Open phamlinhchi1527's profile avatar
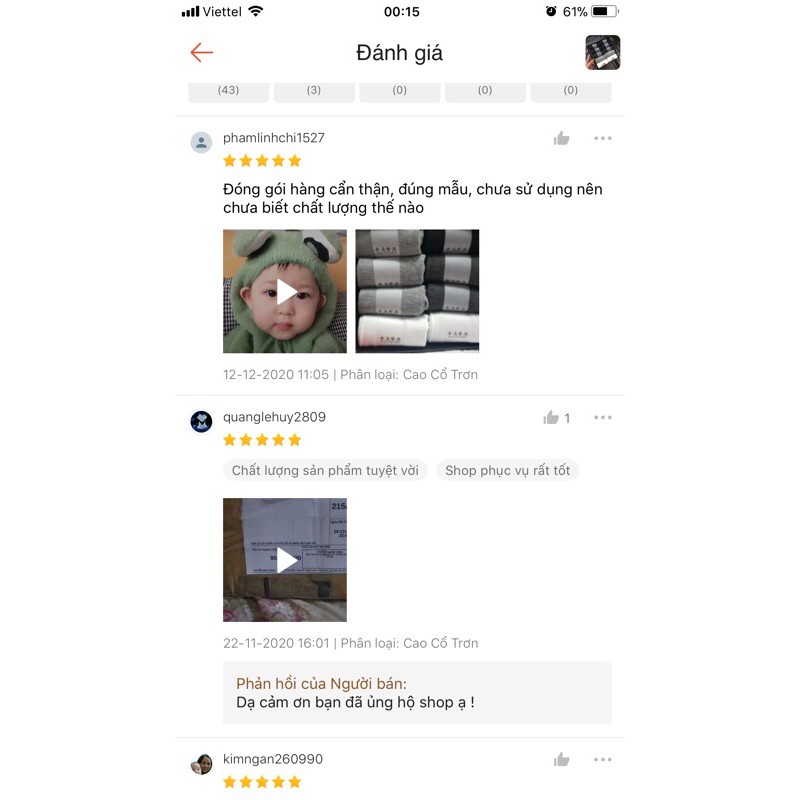Viewport: 800px width, 800px height. pos(201,142)
